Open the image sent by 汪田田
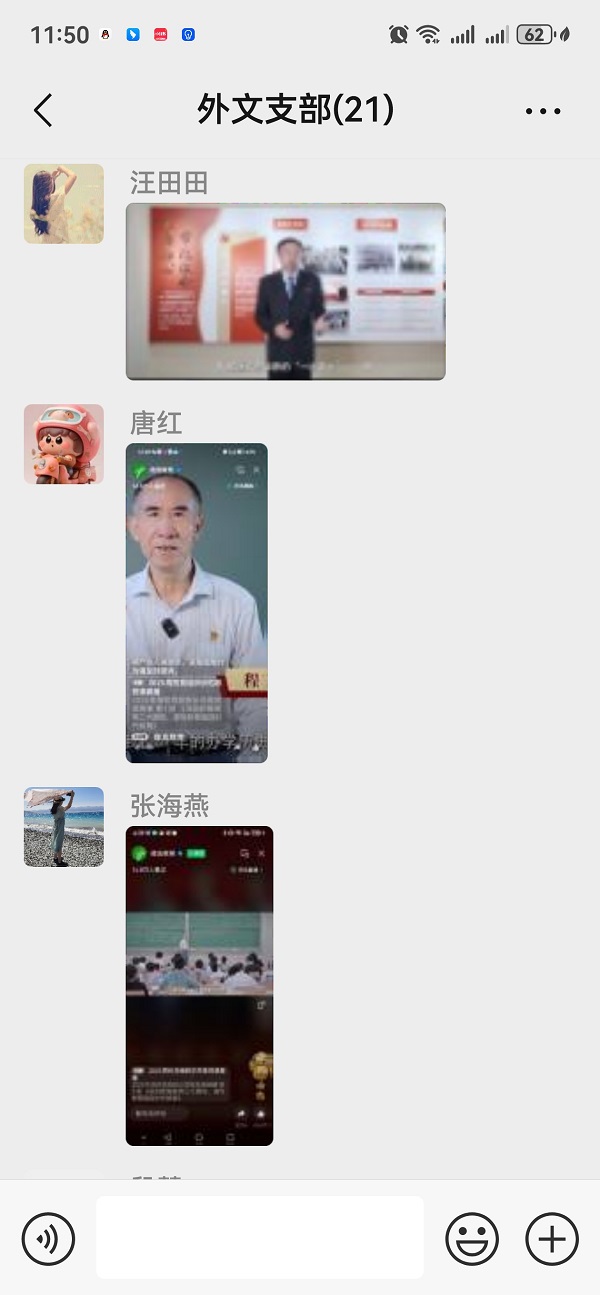The width and height of the screenshot is (600, 1295). click(x=285, y=291)
